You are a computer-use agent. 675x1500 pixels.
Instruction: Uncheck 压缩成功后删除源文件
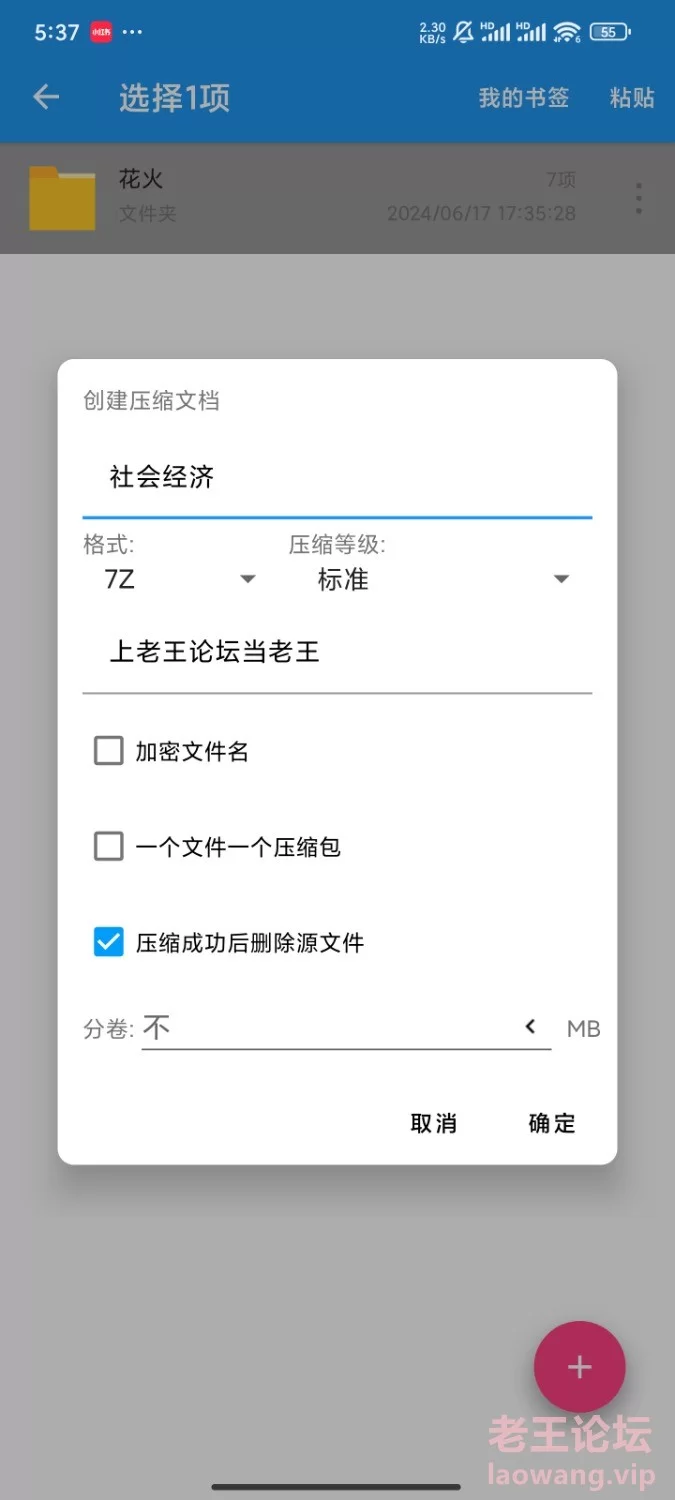pos(108,942)
